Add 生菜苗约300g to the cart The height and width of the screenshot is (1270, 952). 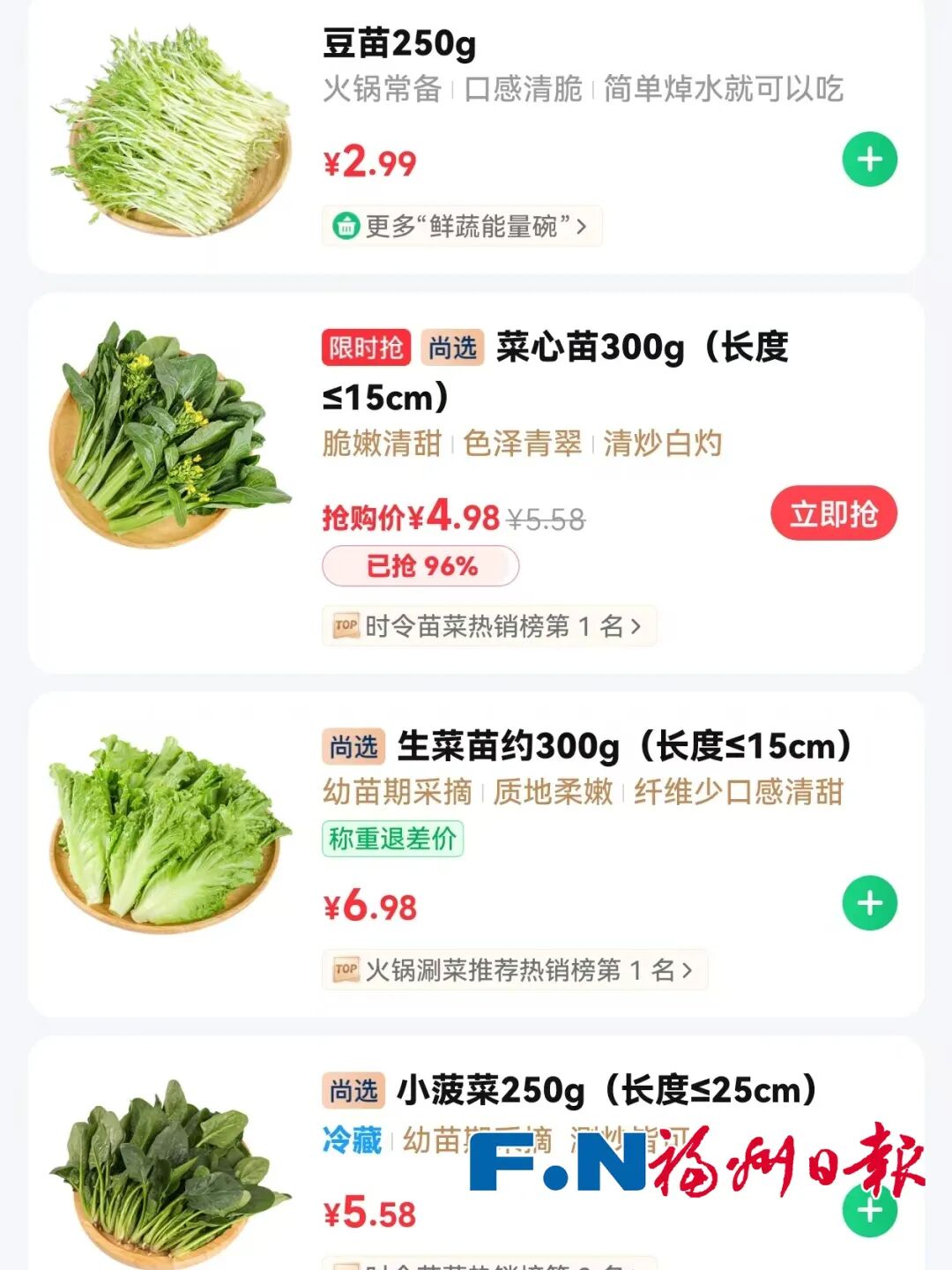[869, 903]
